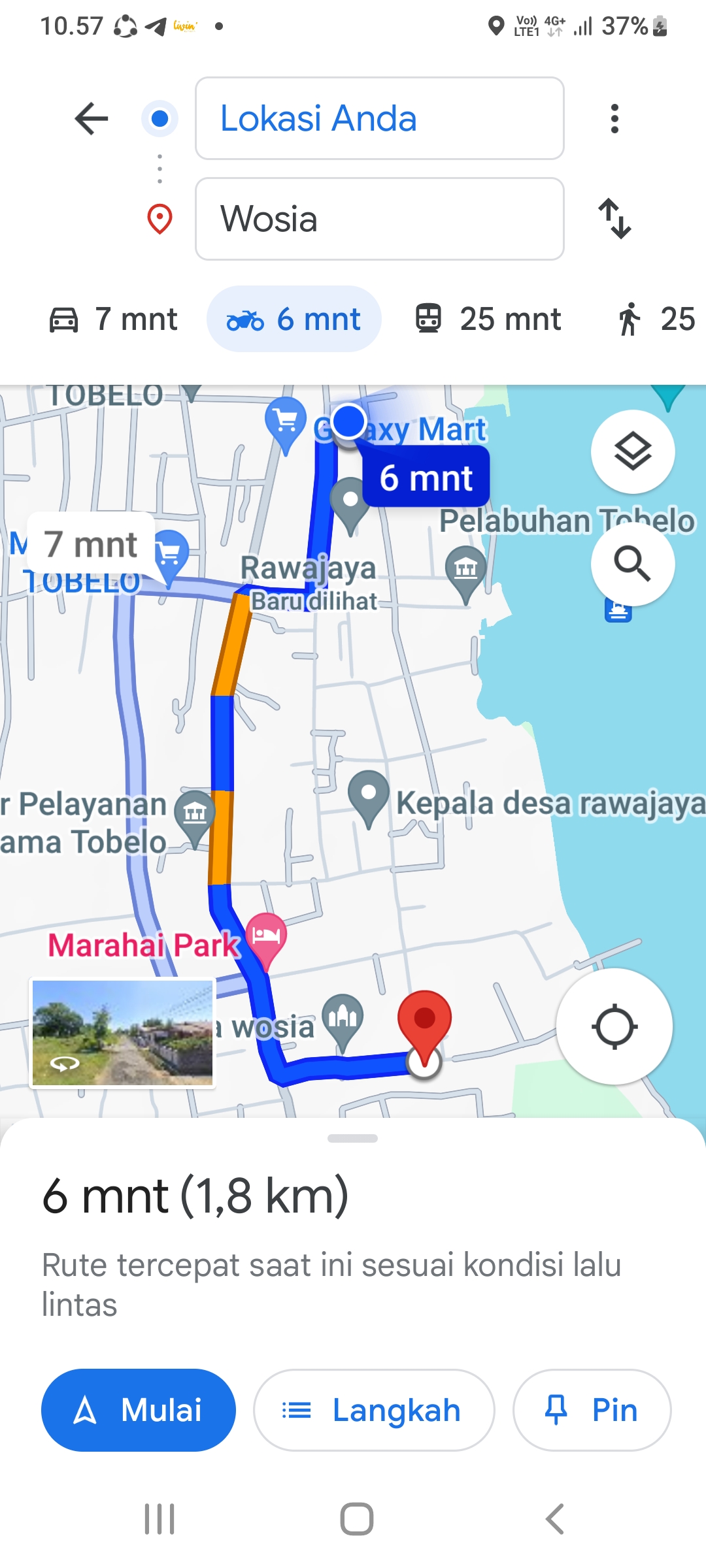The width and height of the screenshot is (706, 1568).
Task: Edit the Wosia destination field
Action: (x=380, y=219)
